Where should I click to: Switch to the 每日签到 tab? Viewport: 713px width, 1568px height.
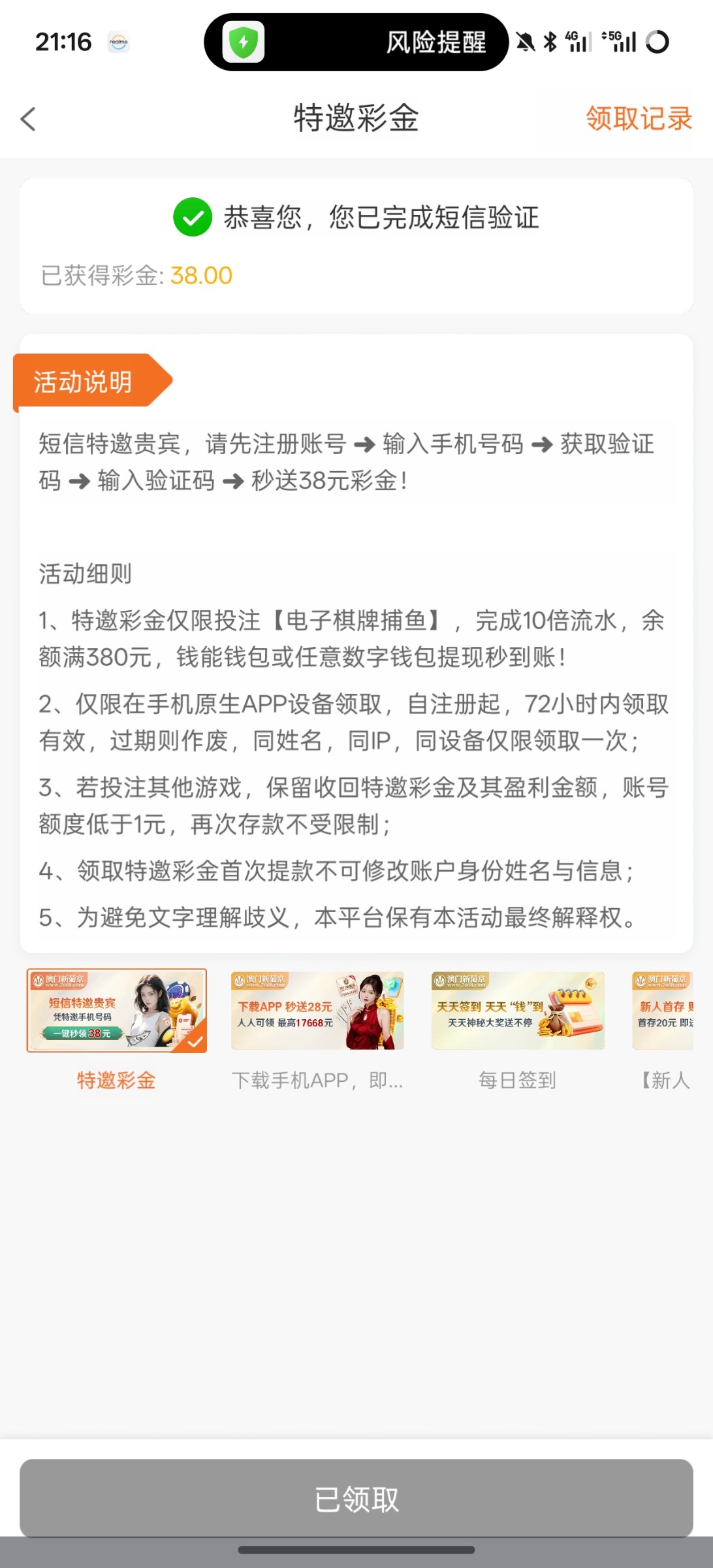(516, 1081)
